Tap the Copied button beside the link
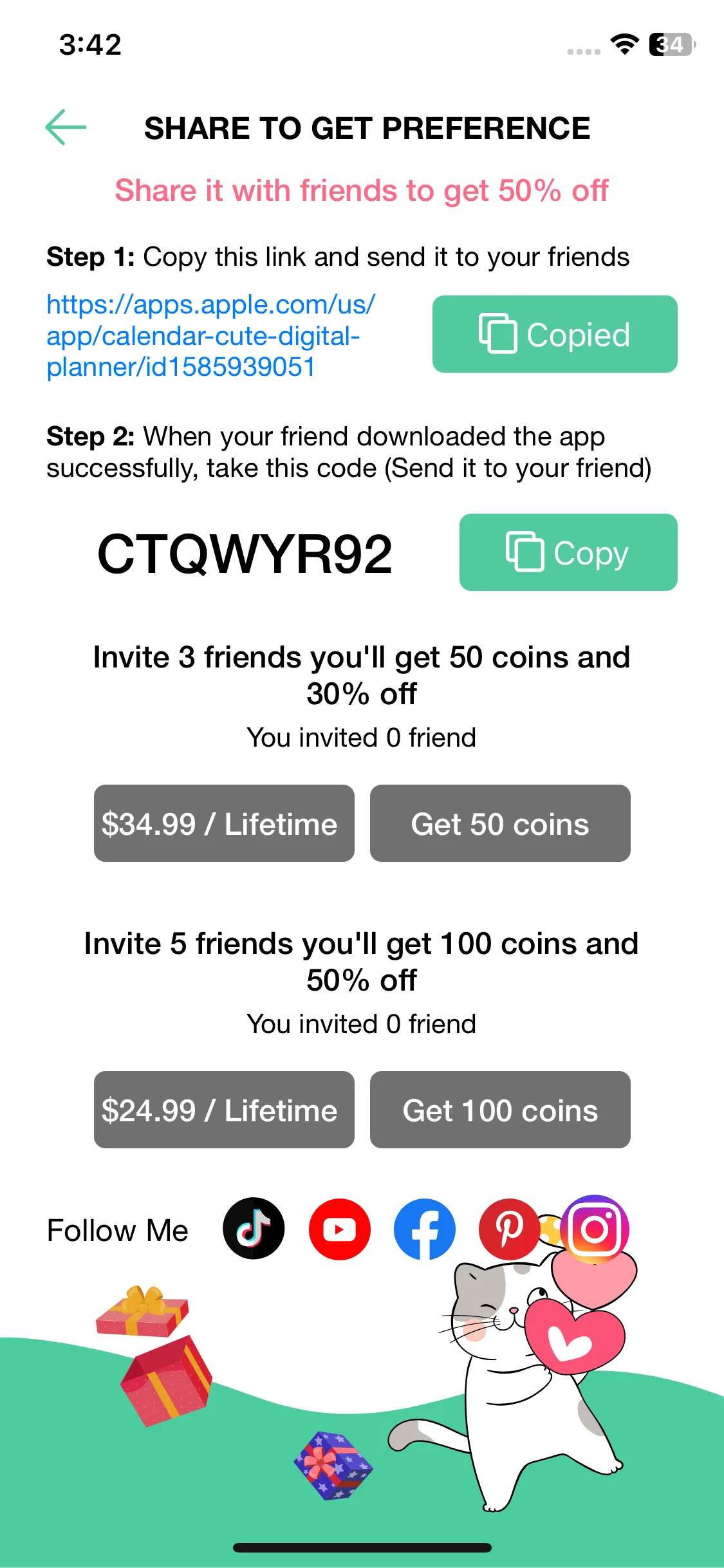724x1568 pixels. [554, 334]
